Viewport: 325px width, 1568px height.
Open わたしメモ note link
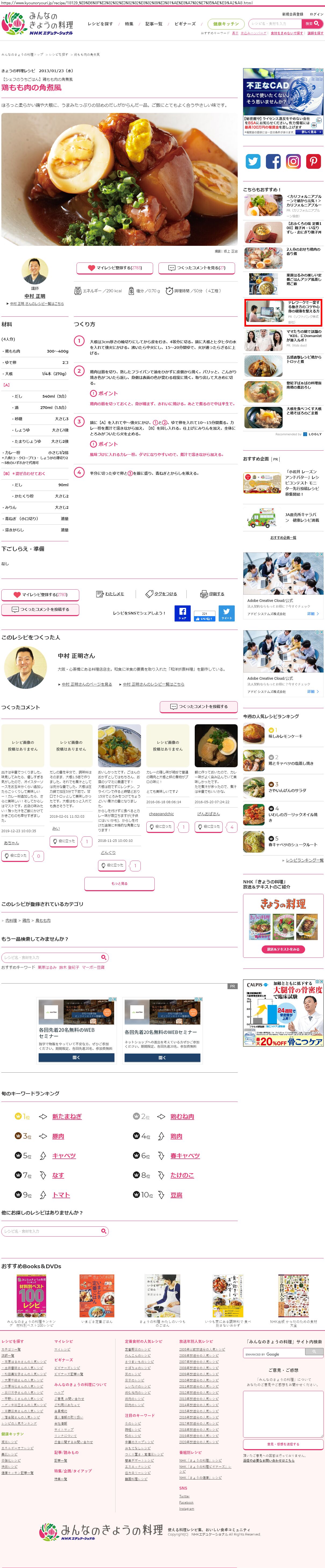pyautogui.click(x=110, y=594)
